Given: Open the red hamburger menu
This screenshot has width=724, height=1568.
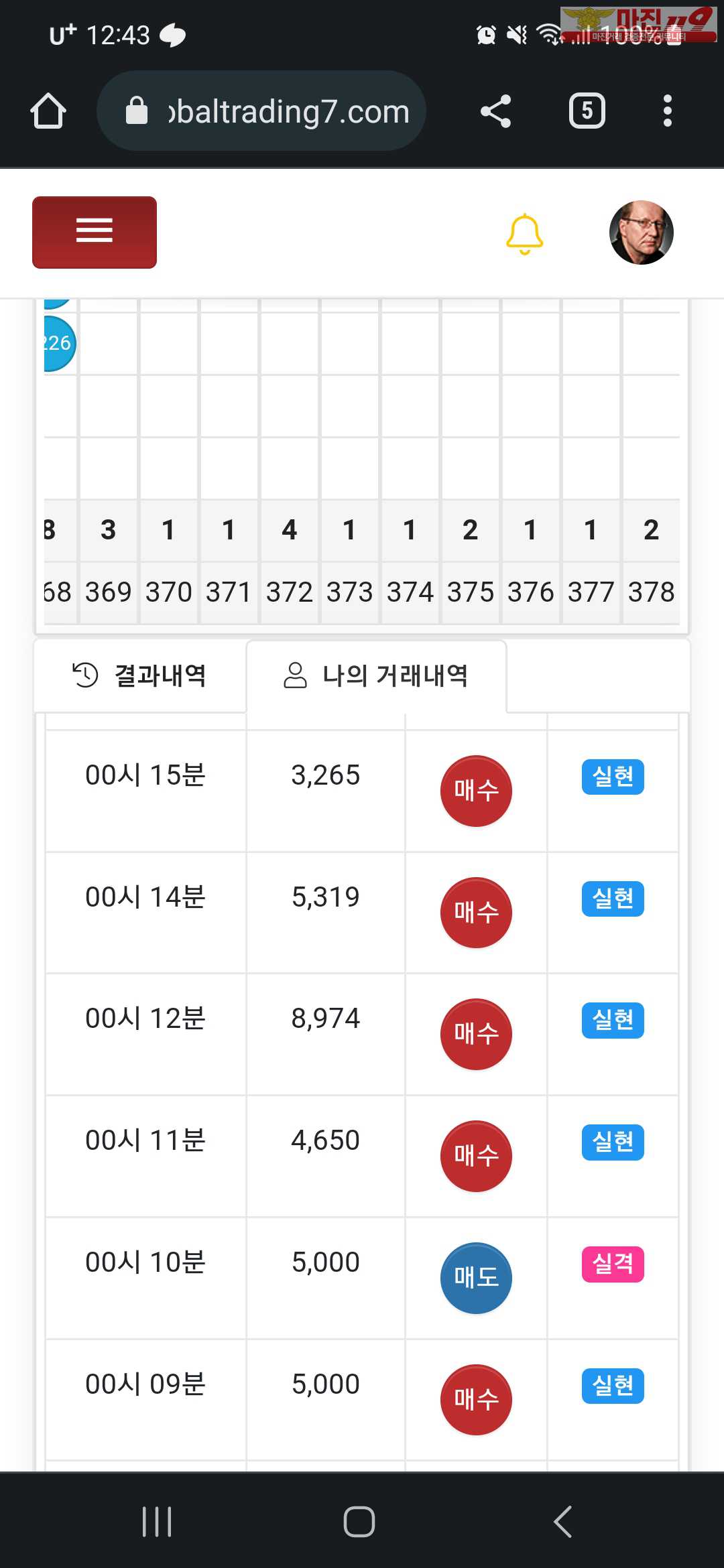Looking at the screenshot, I should 95,232.
